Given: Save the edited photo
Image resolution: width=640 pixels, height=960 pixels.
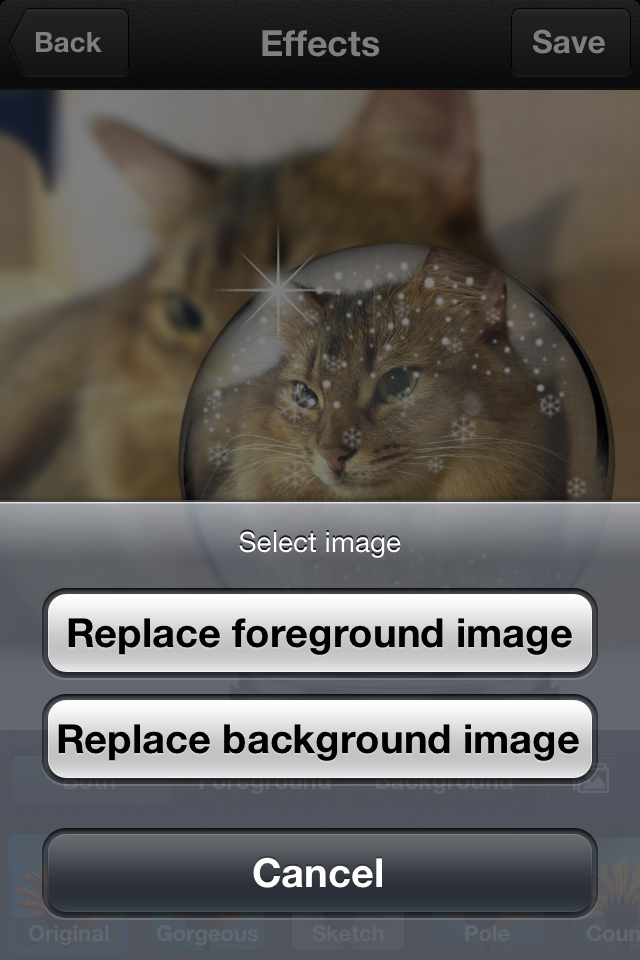Looking at the screenshot, I should pos(568,43).
